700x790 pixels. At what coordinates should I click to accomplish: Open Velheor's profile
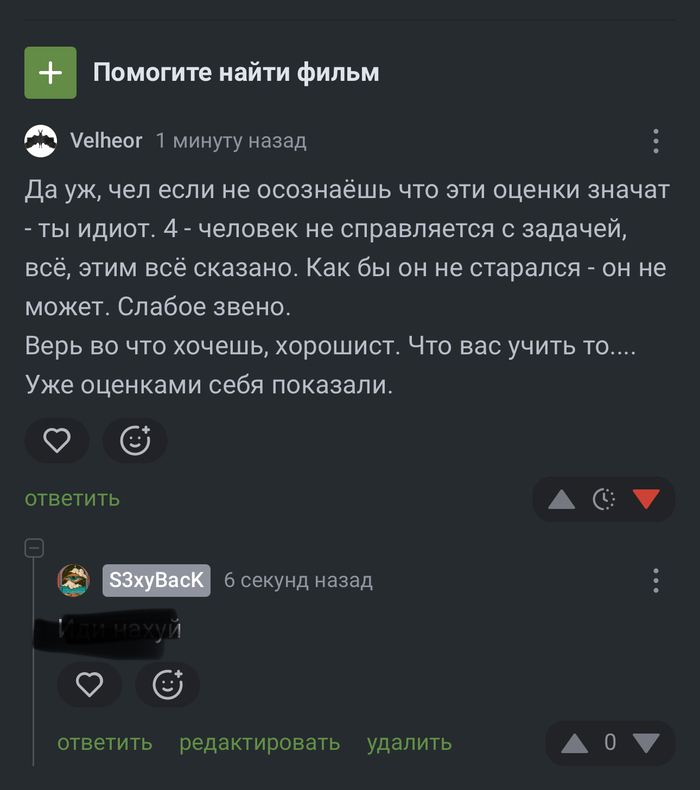(106, 141)
